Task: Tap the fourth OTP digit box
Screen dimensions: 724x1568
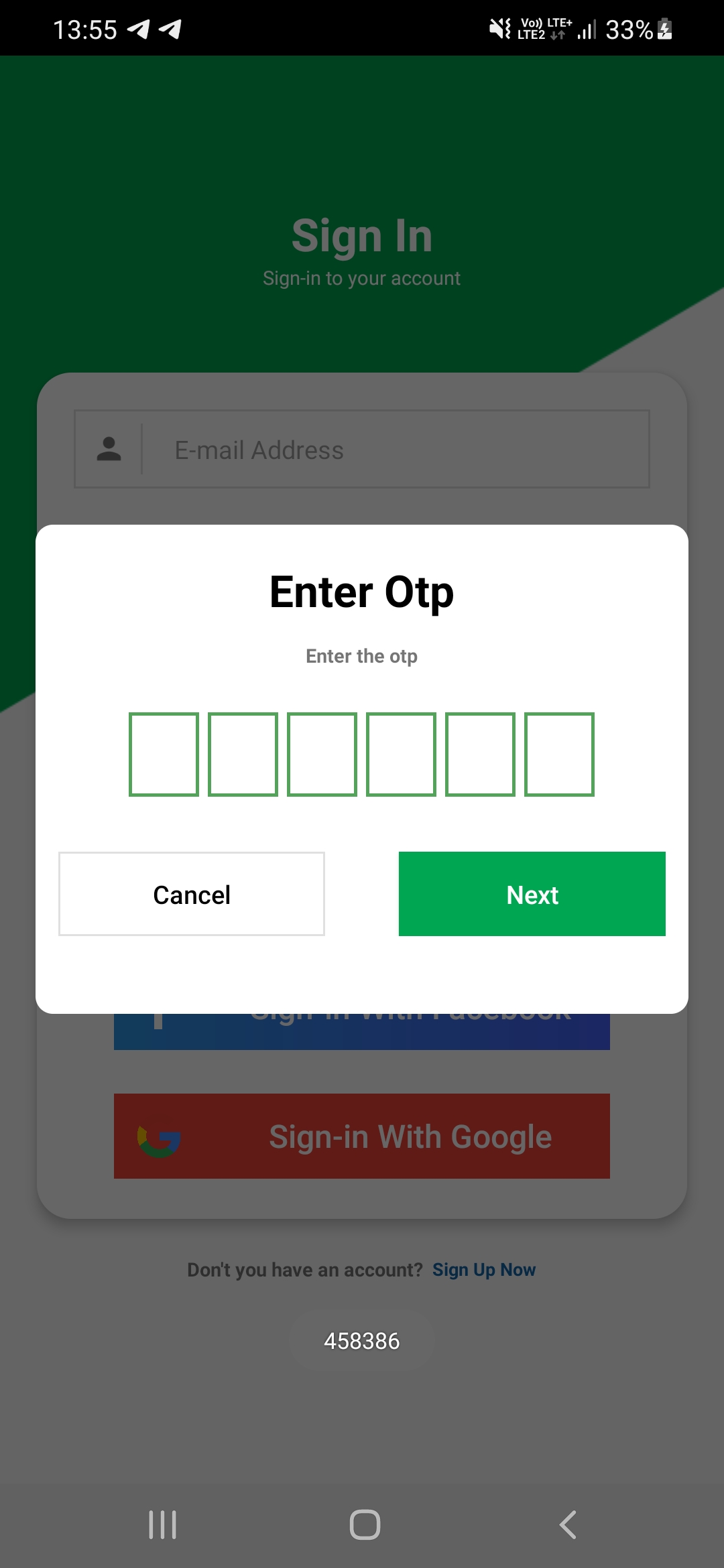Action: (401, 755)
